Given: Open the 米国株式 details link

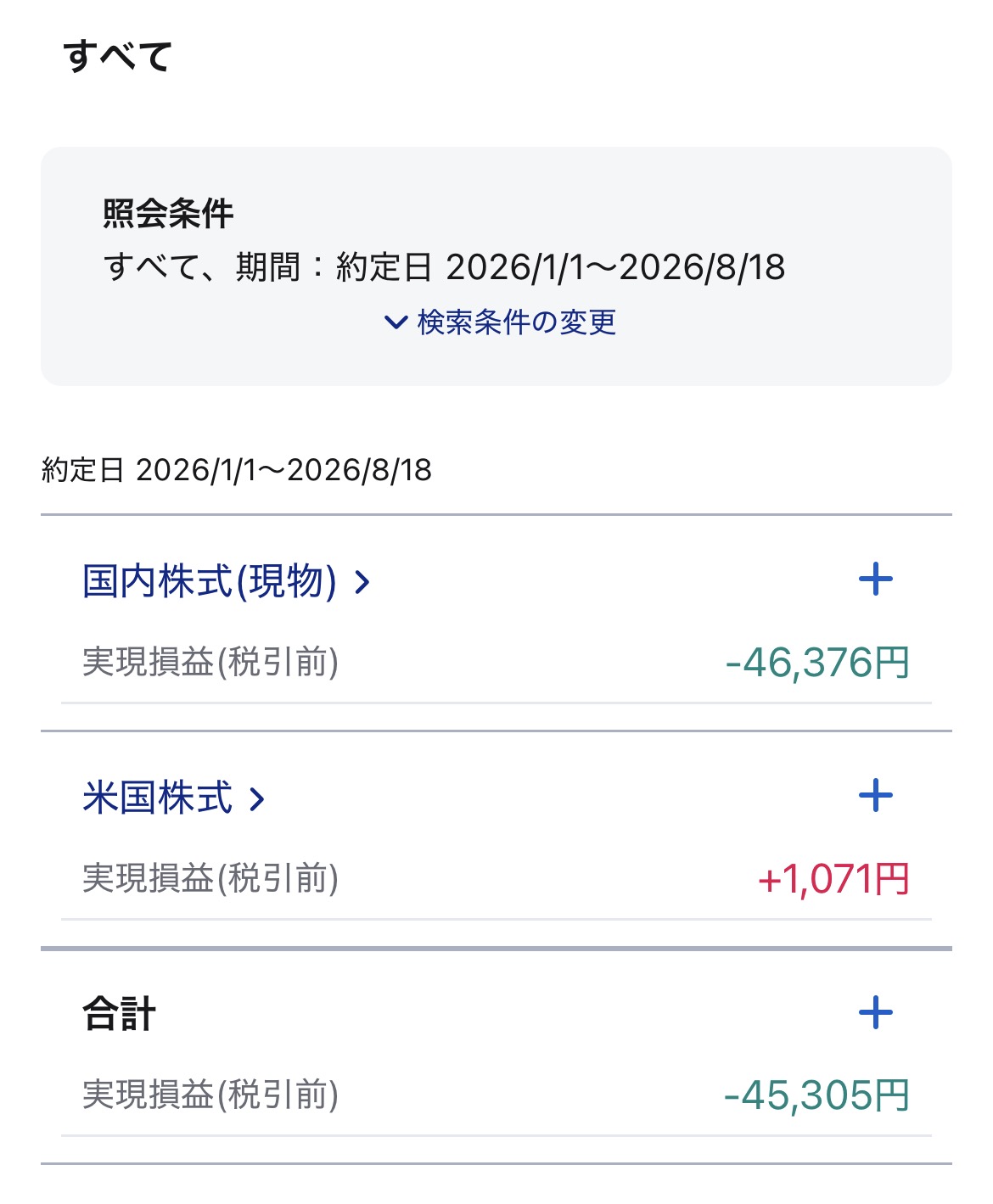Looking at the screenshot, I should click(174, 798).
